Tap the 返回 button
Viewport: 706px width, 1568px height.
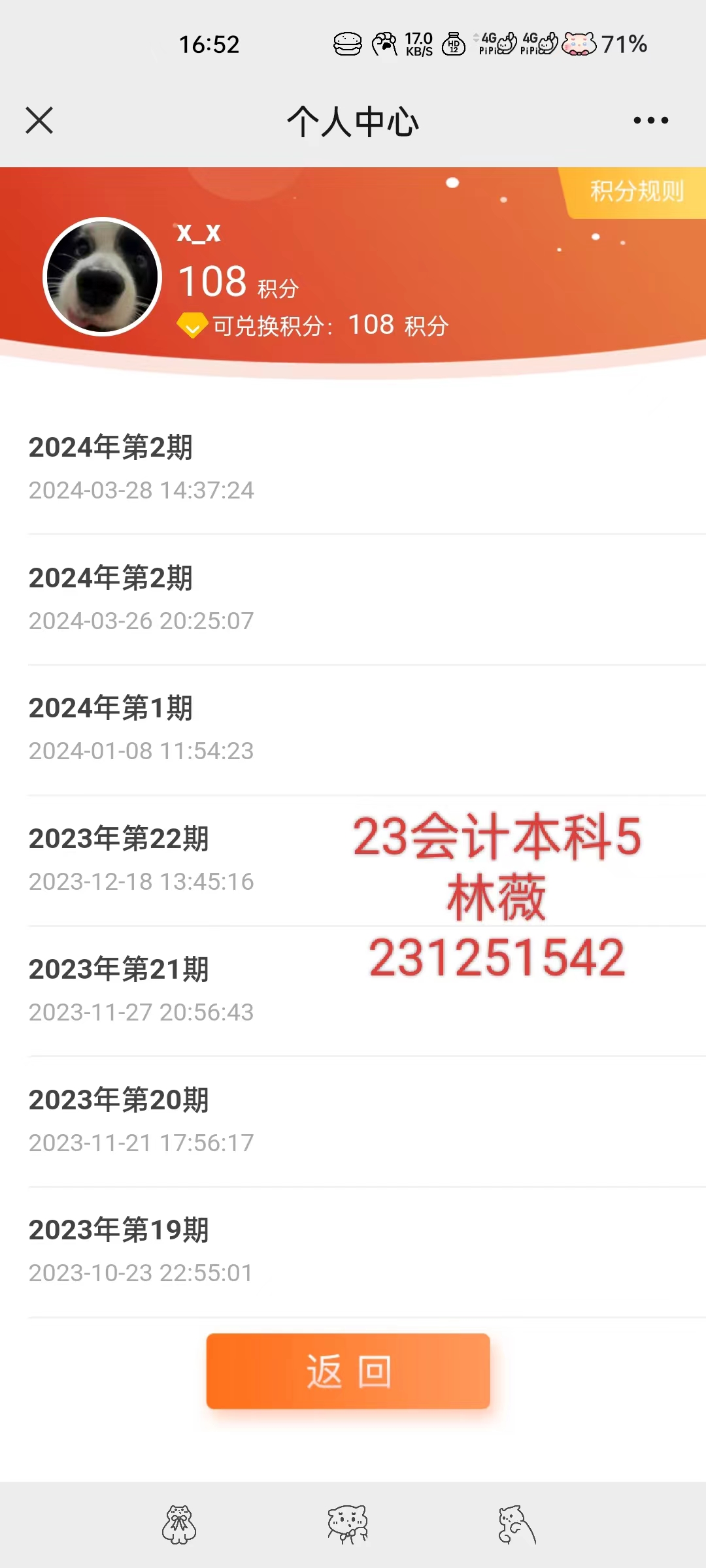(x=348, y=1371)
